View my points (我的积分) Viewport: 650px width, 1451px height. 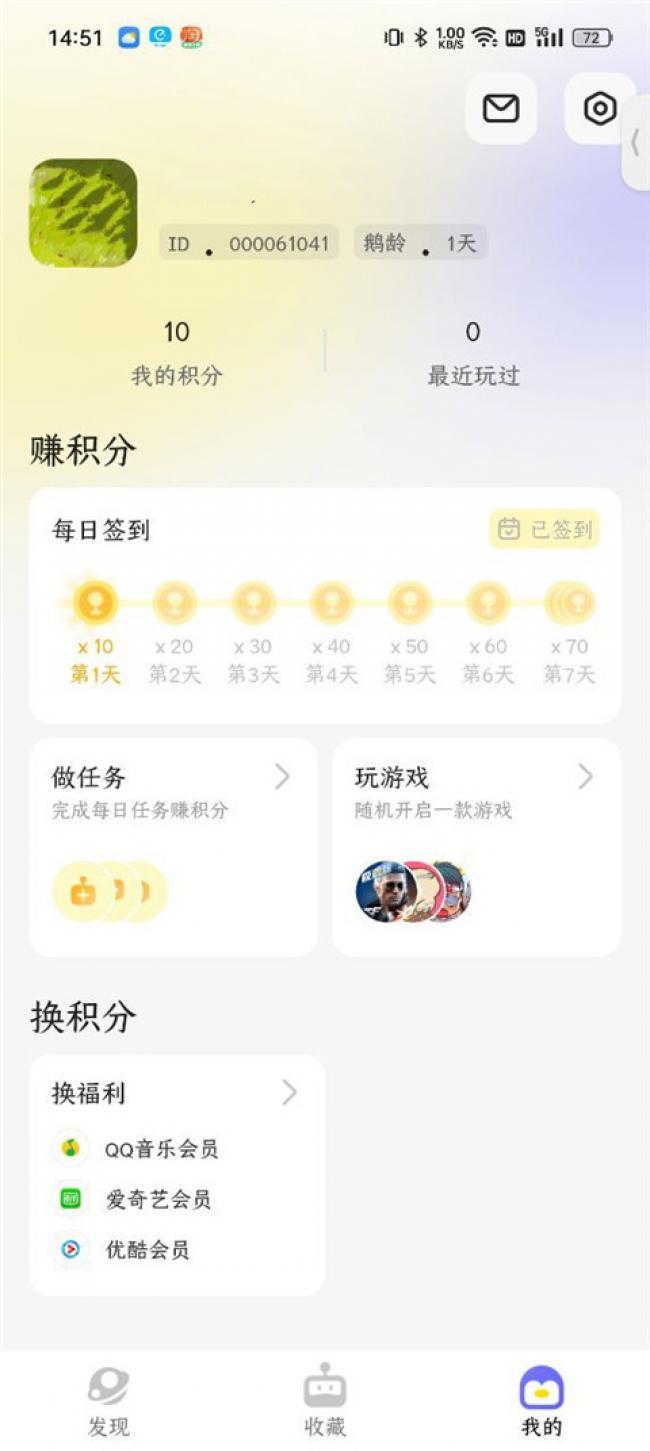(177, 353)
